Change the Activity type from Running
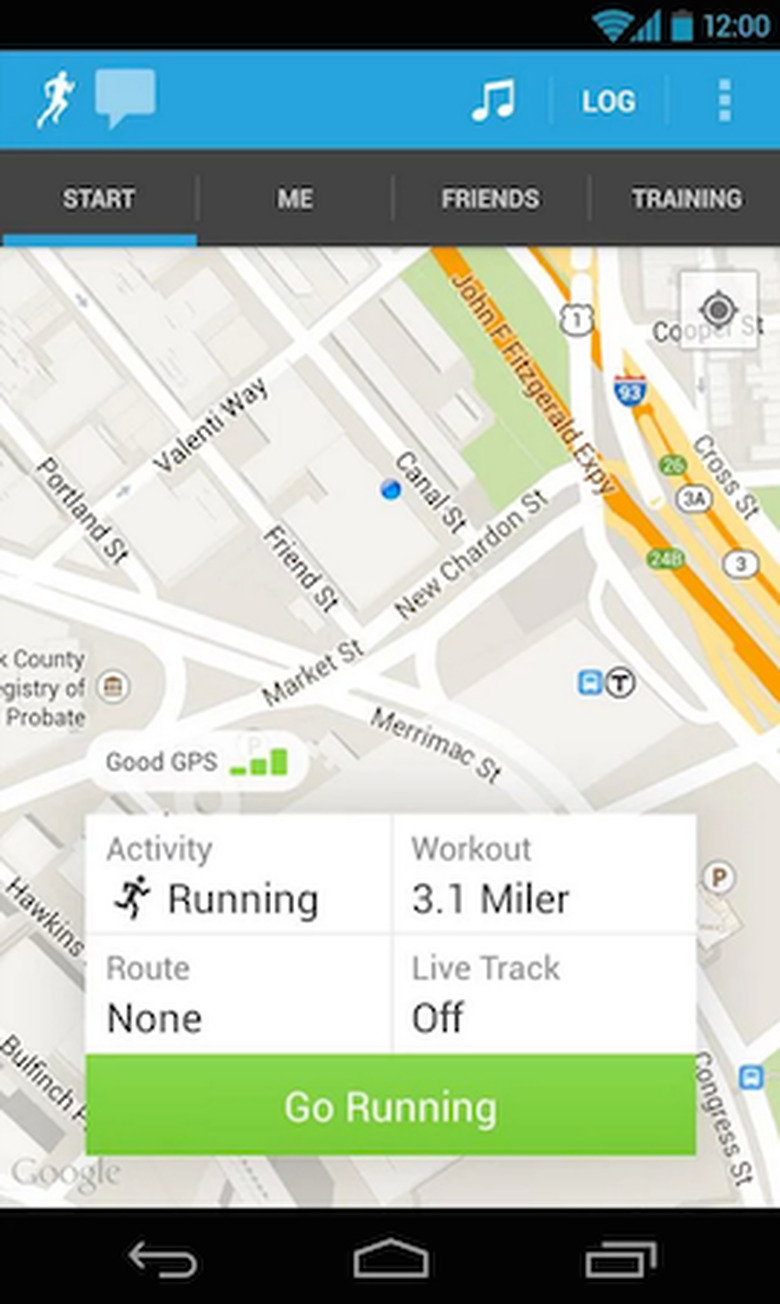Screen dimensions: 780x1304 [238, 875]
